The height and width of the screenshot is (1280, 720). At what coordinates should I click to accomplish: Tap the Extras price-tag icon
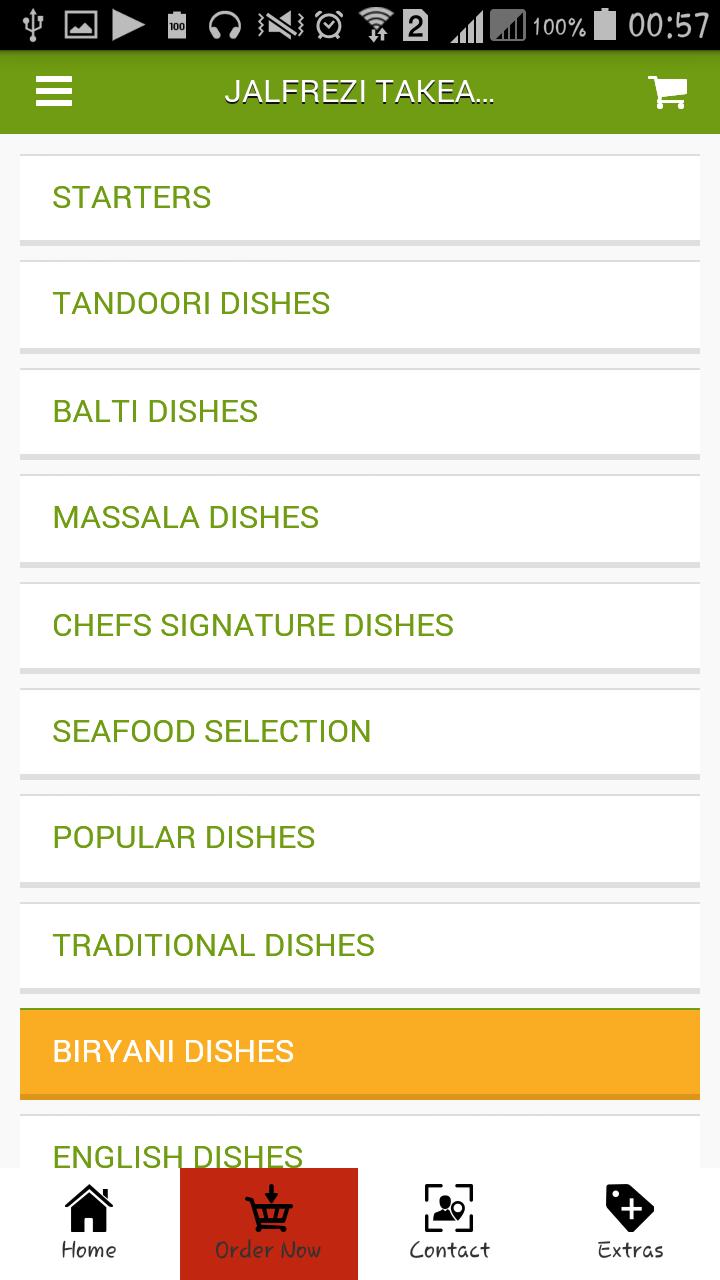[x=629, y=1207]
